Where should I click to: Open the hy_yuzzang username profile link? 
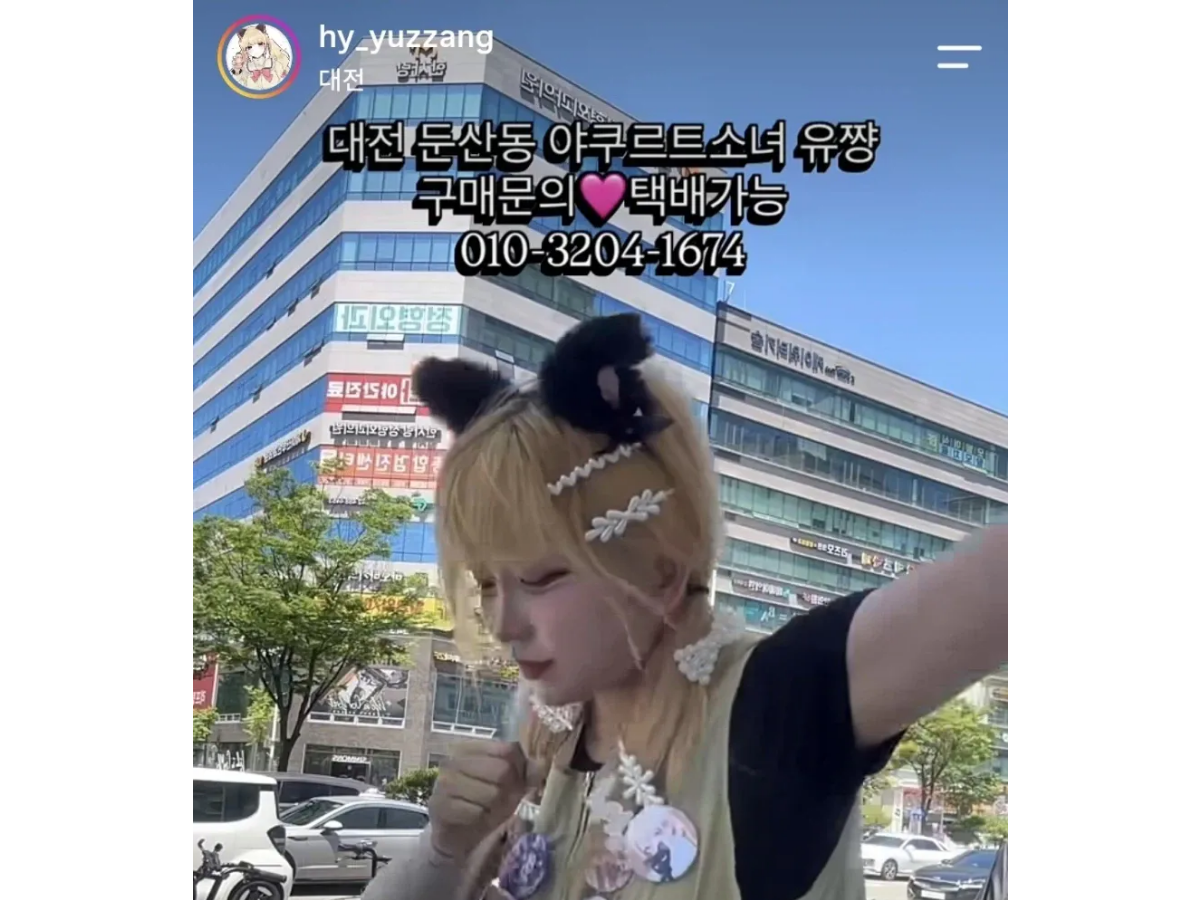(x=406, y=38)
